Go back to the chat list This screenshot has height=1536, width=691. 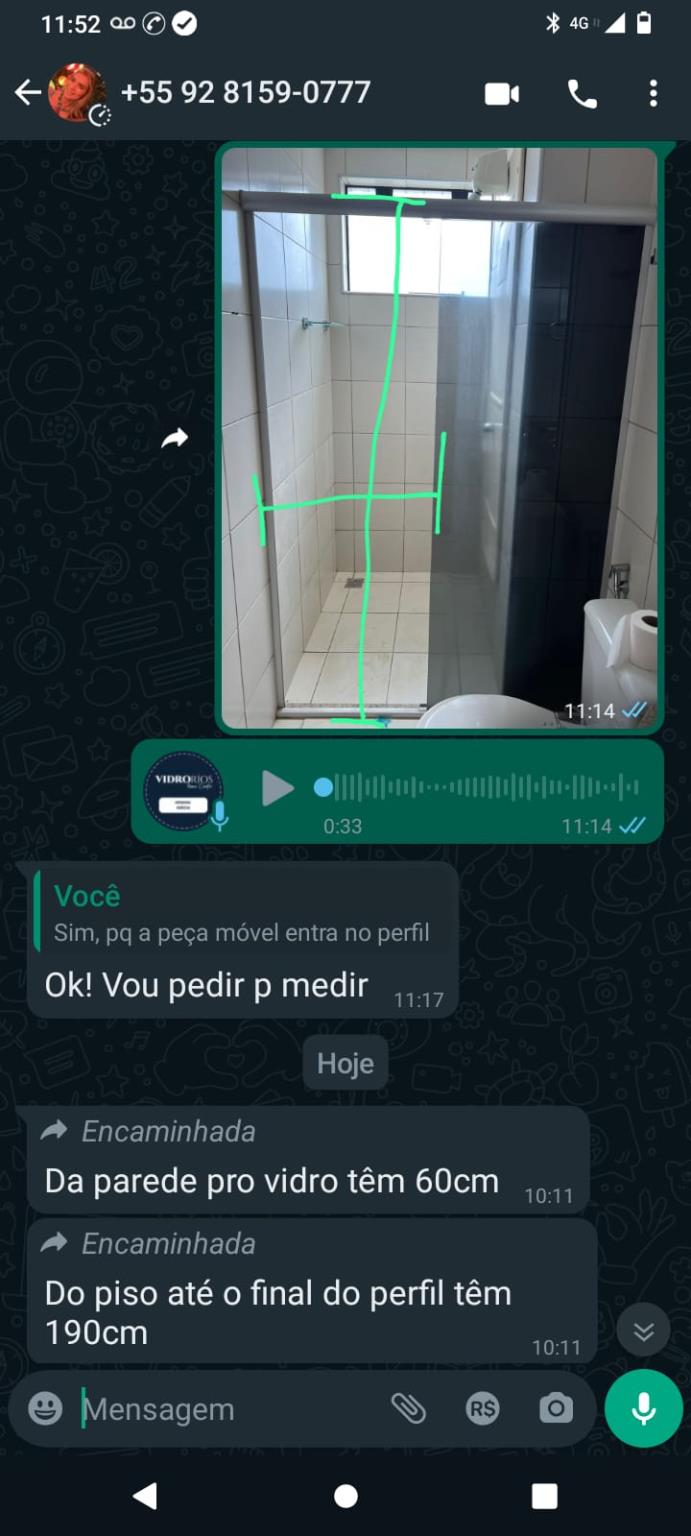coord(27,93)
